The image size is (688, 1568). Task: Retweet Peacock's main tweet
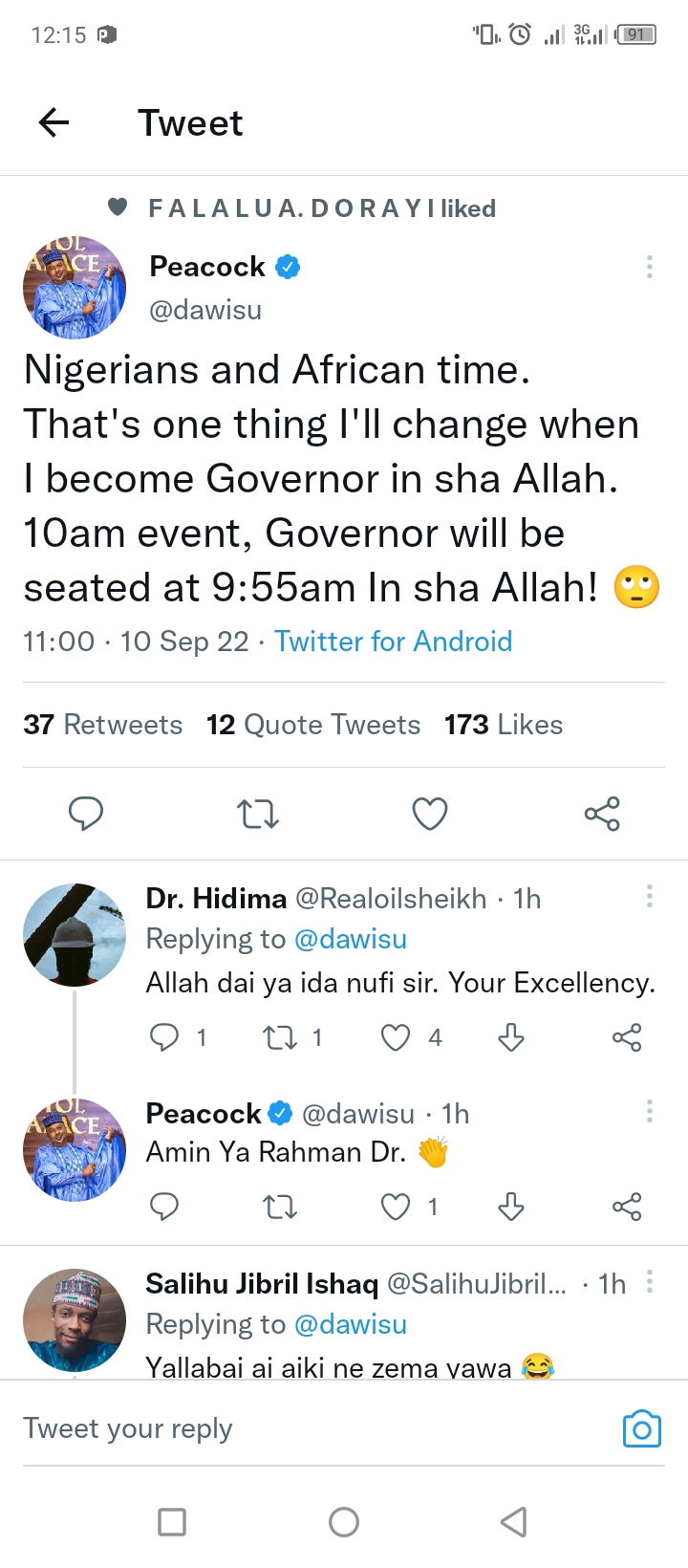point(258,814)
